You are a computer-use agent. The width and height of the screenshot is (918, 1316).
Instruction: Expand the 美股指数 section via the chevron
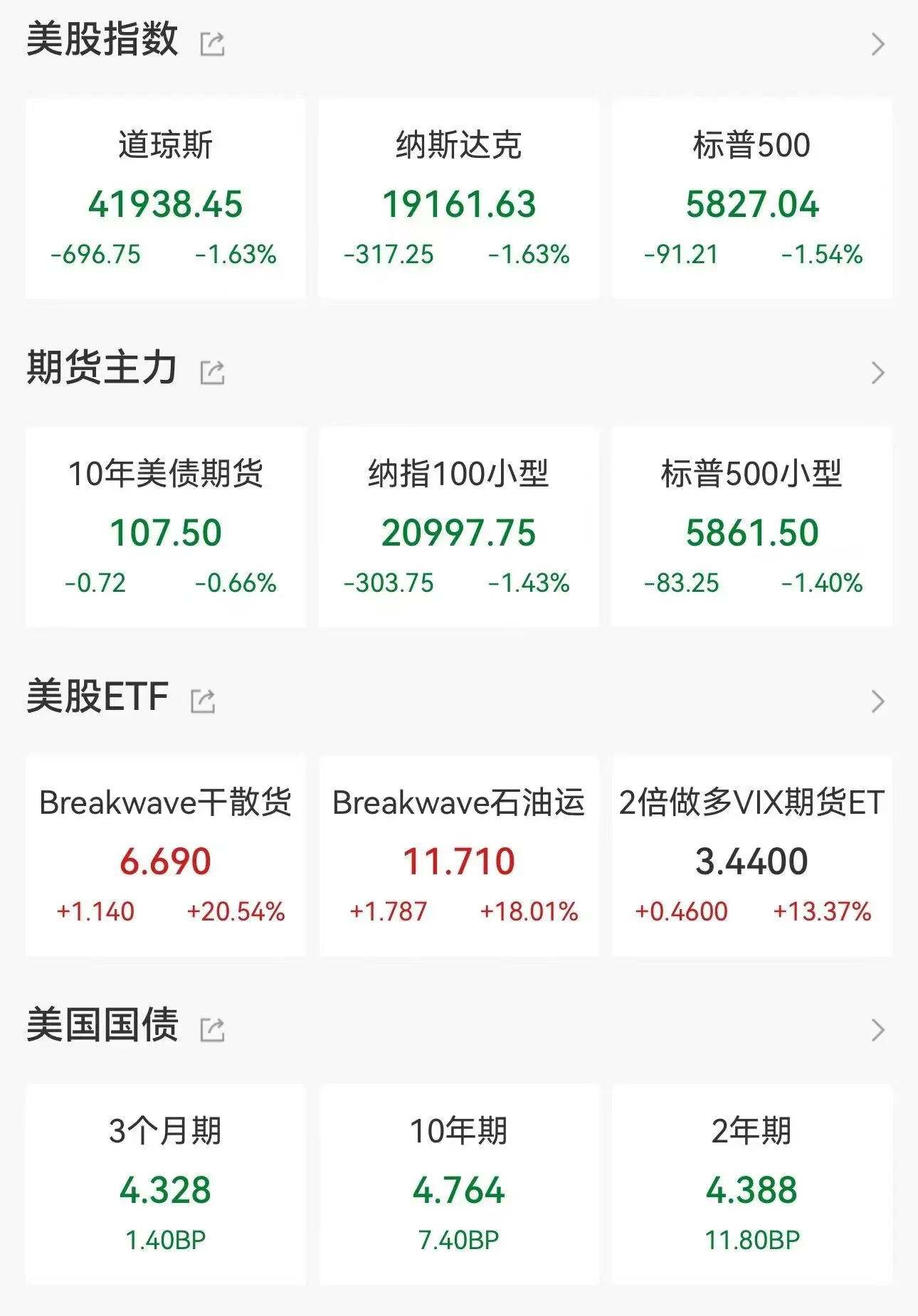877,44
